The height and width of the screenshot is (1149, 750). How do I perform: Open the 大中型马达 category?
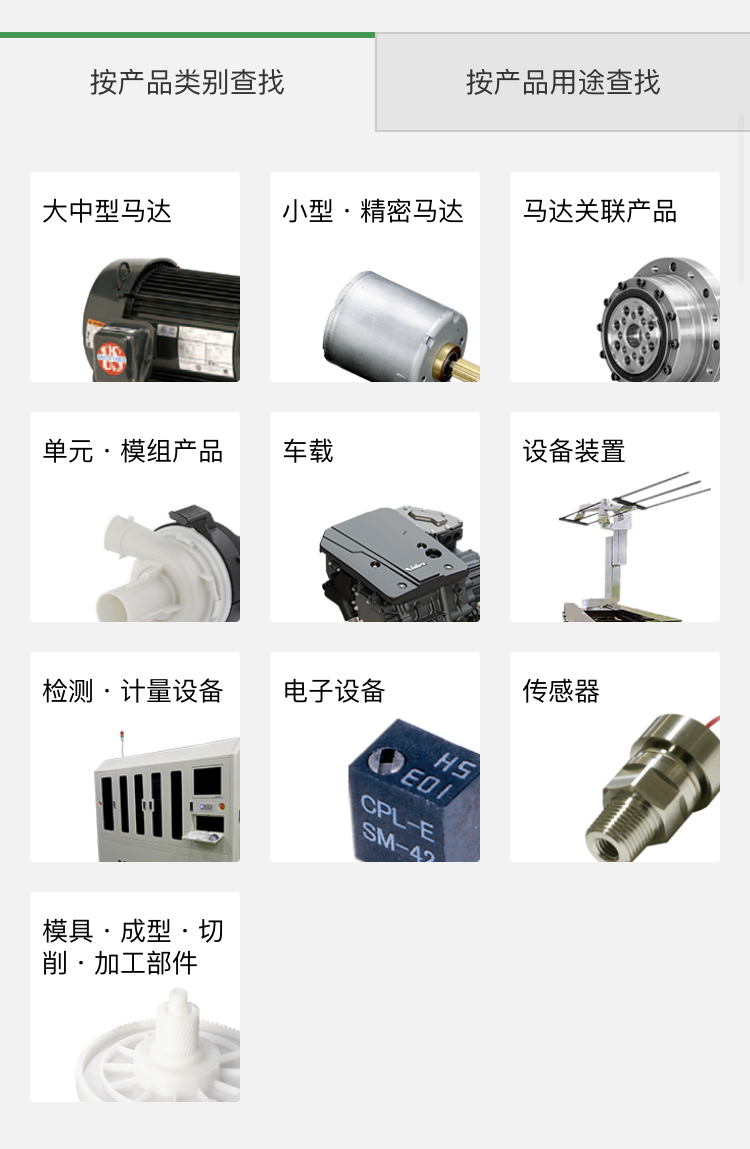[135, 277]
